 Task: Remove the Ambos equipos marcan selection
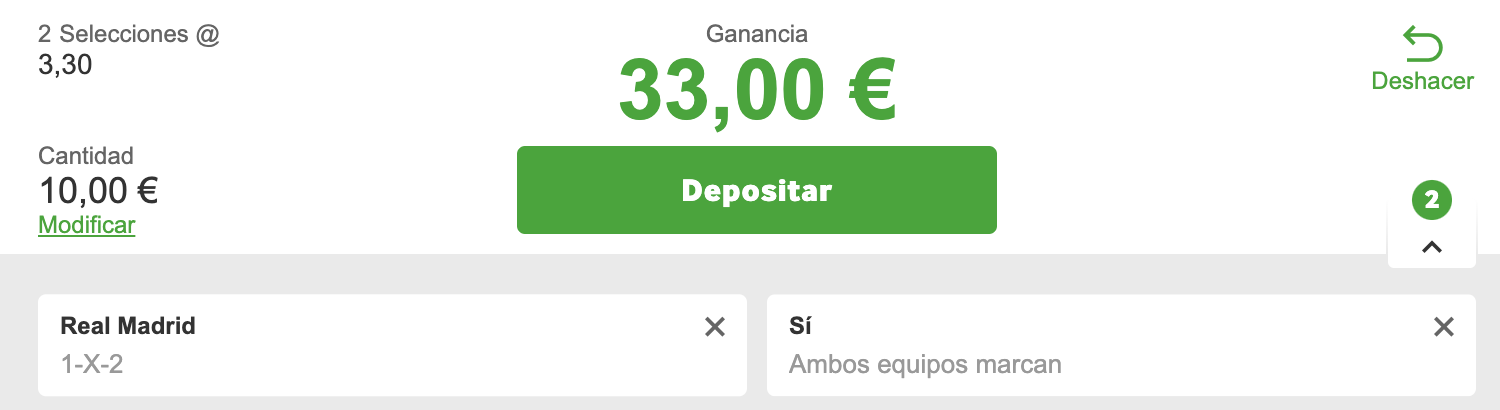(1443, 327)
